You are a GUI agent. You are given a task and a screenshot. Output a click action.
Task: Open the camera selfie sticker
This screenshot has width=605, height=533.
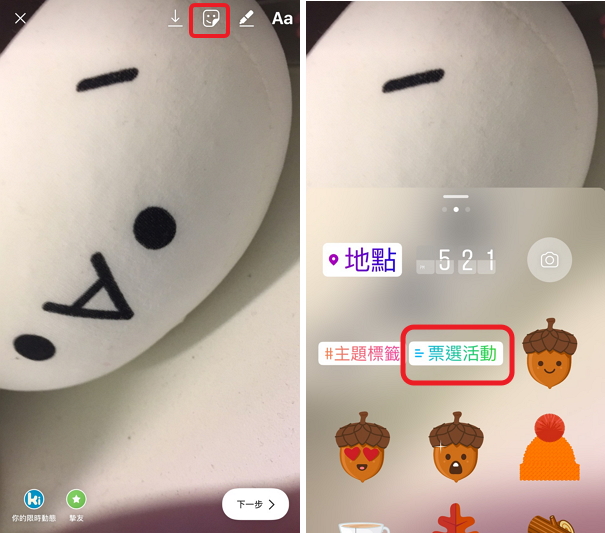coord(549,260)
